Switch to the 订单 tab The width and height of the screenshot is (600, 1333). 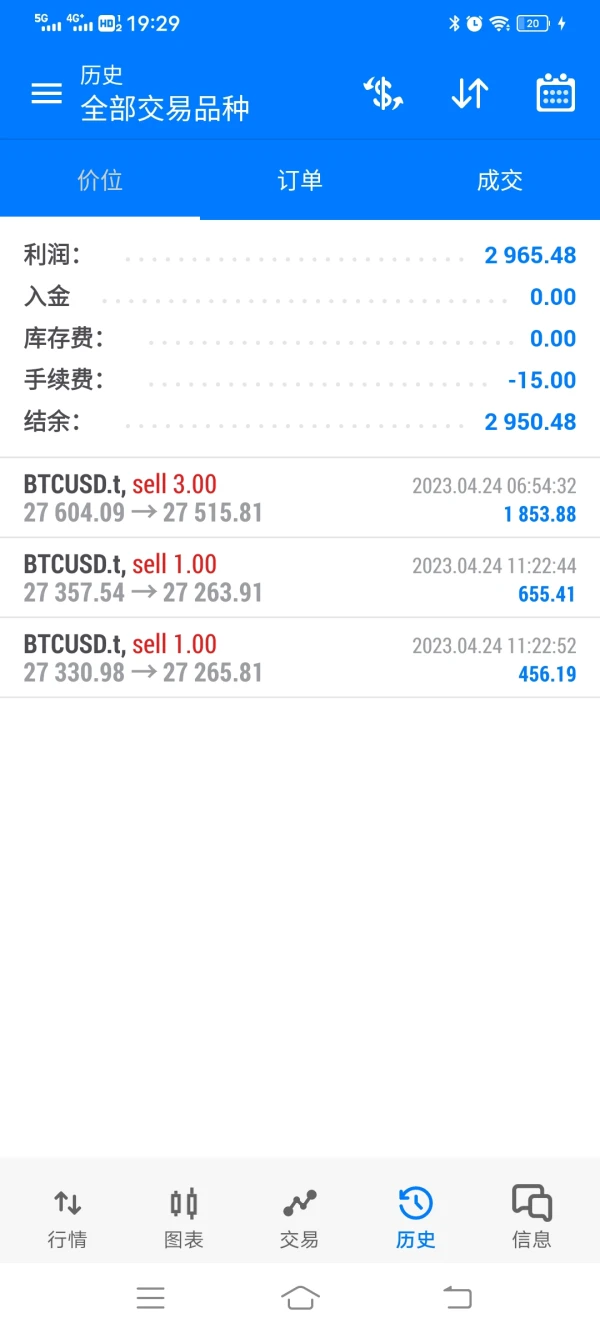click(x=300, y=181)
